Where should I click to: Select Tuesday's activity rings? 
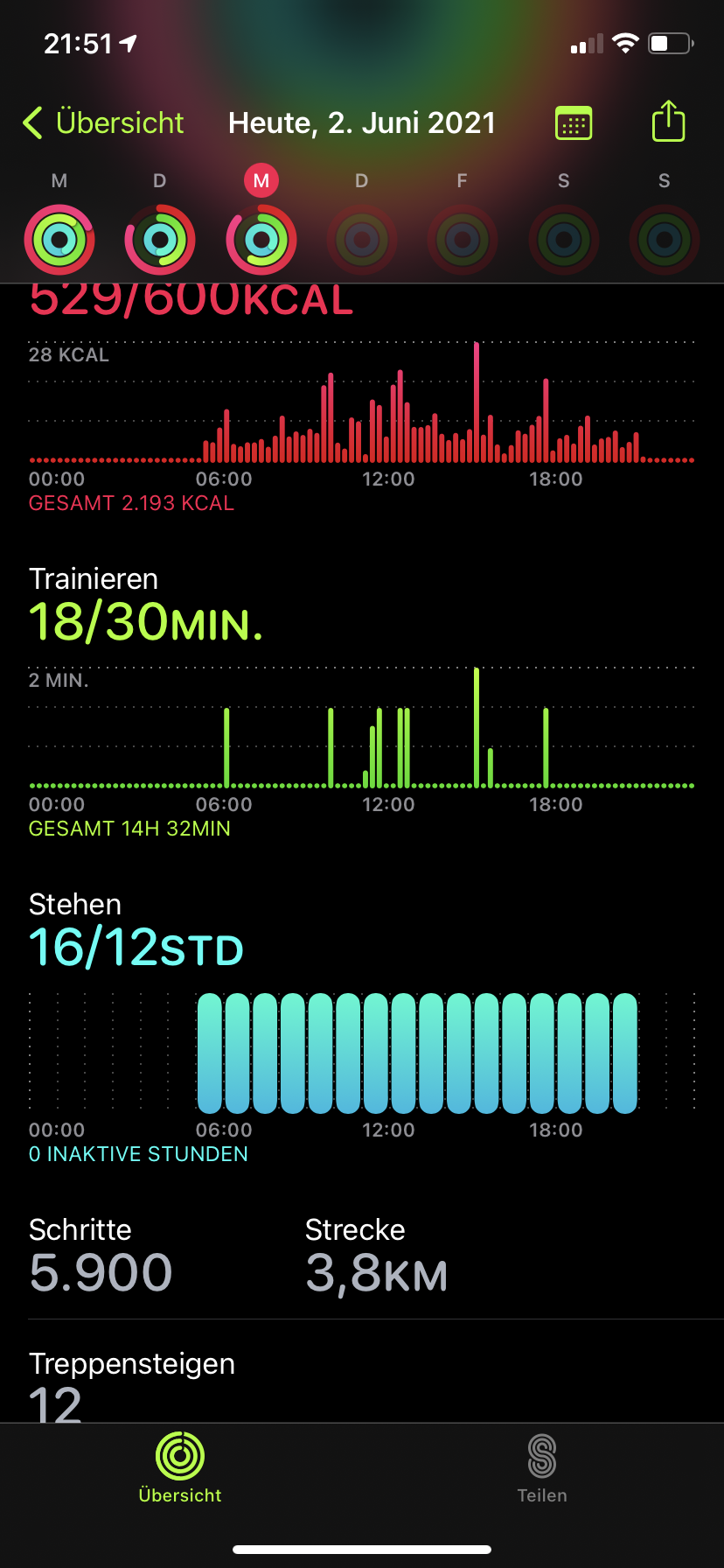pyautogui.click(x=160, y=239)
